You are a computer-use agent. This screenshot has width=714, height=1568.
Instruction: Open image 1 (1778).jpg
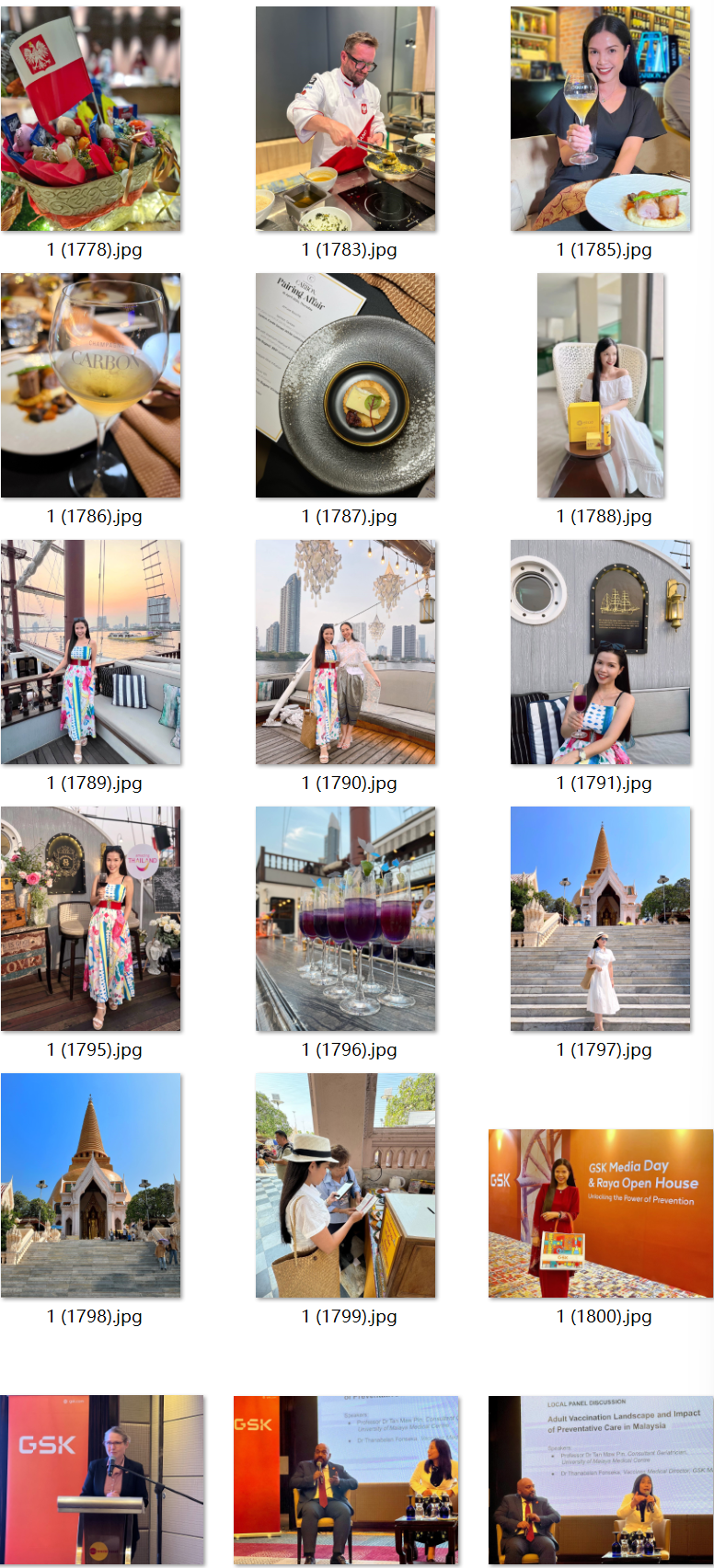[x=91, y=119]
